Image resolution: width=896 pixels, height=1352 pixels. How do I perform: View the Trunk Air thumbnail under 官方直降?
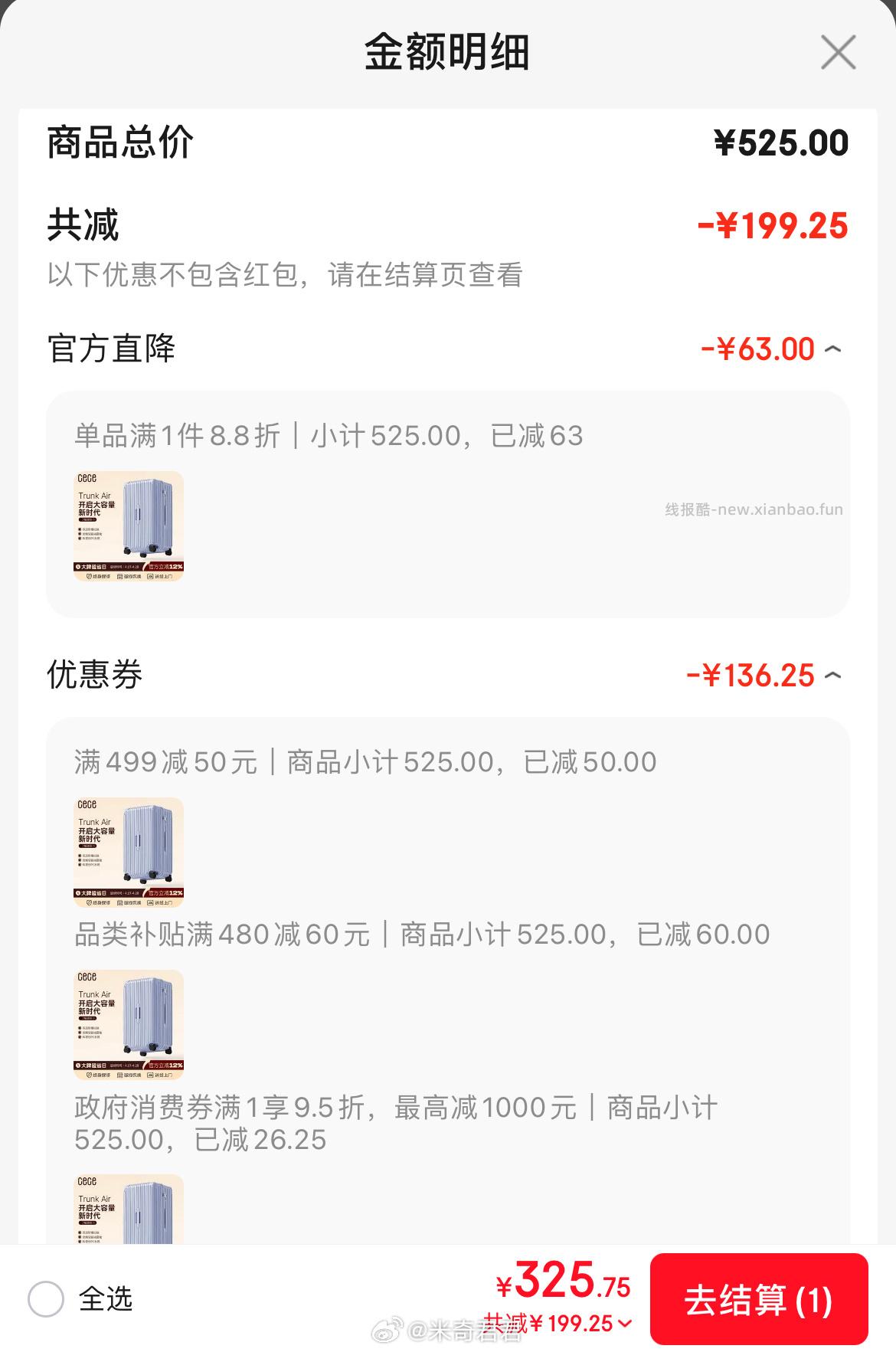tap(127, 525)
